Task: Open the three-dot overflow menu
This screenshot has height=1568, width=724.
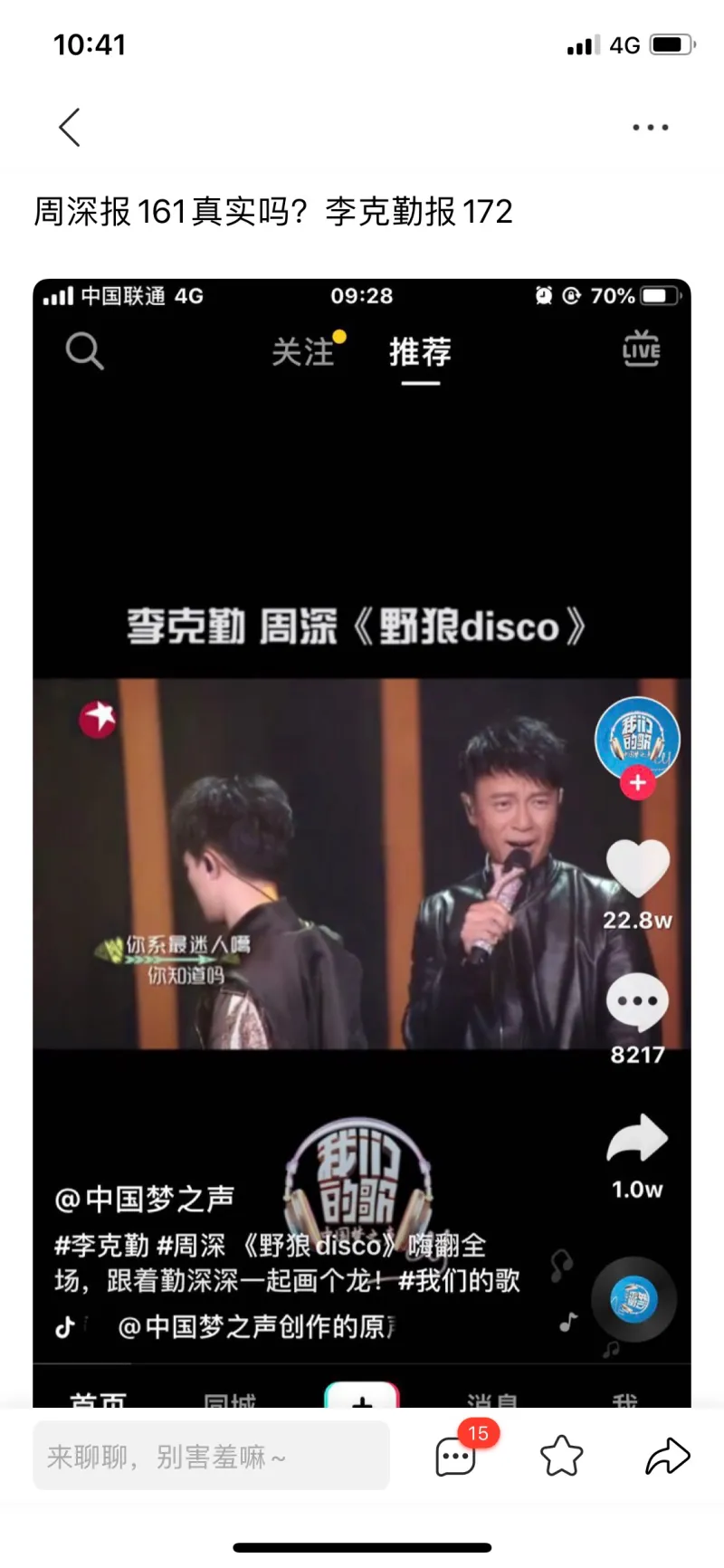Action: coord(650,128)
